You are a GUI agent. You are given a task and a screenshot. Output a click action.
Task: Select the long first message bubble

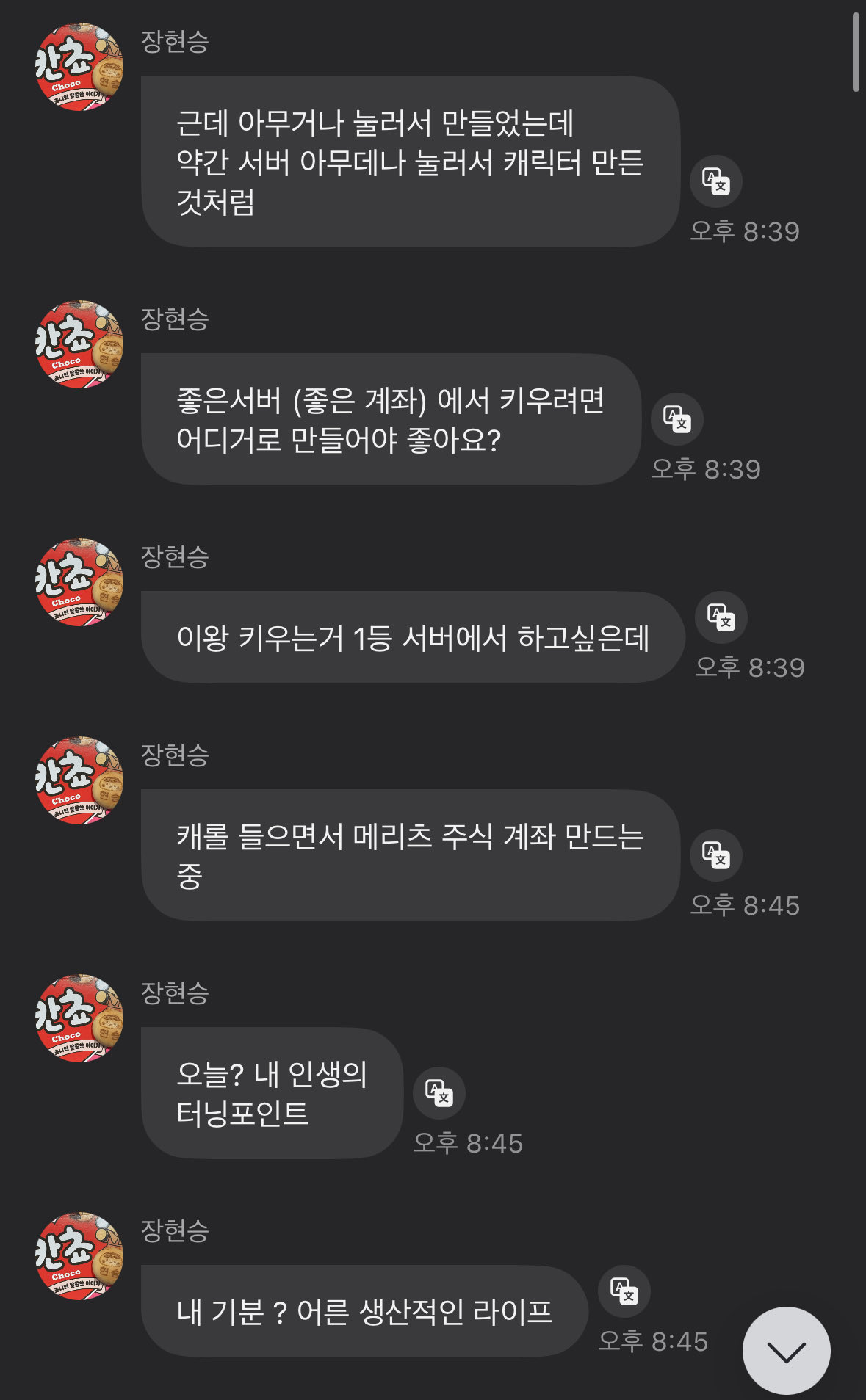click(x=411, y=162)
